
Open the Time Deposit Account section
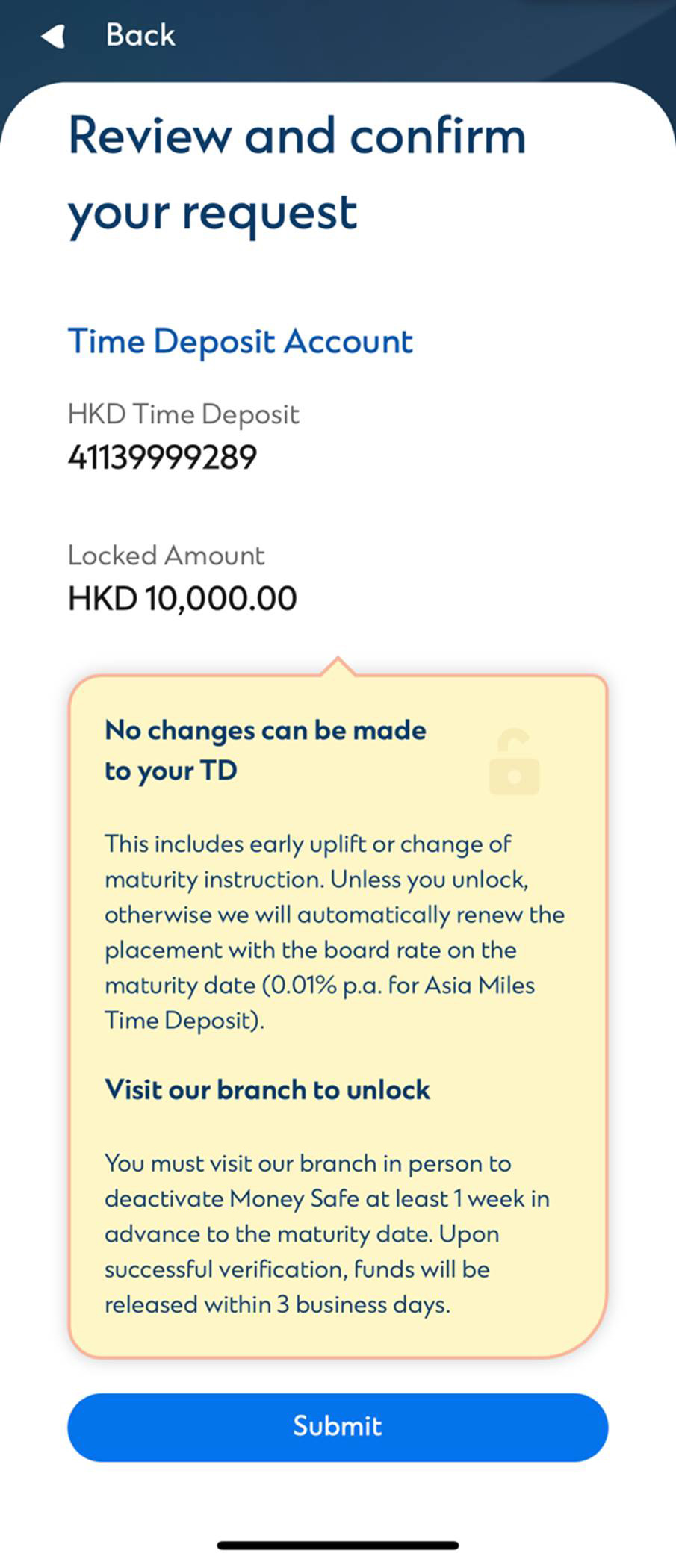point(241,341)
